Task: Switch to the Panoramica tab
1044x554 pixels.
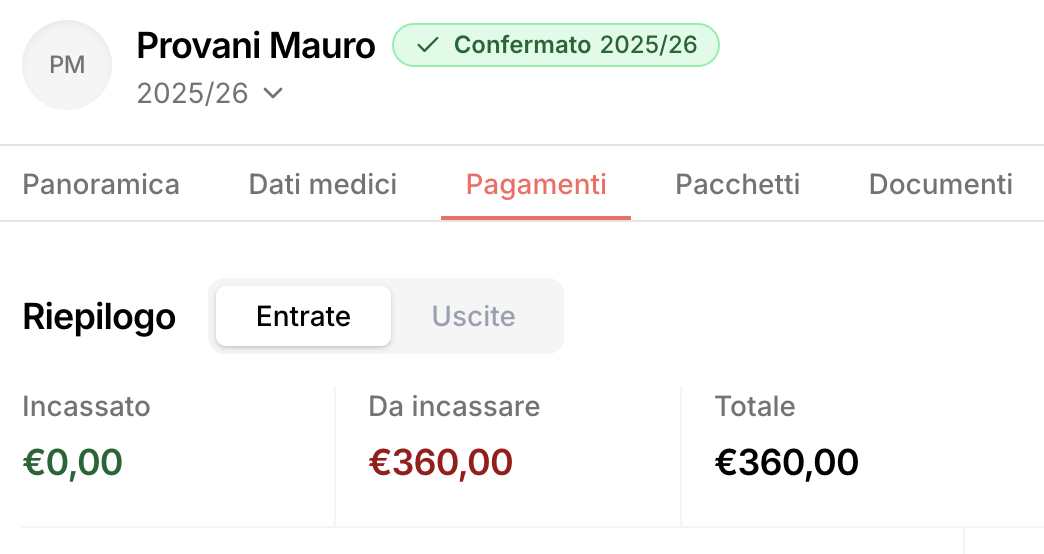Action: (101, 185)
